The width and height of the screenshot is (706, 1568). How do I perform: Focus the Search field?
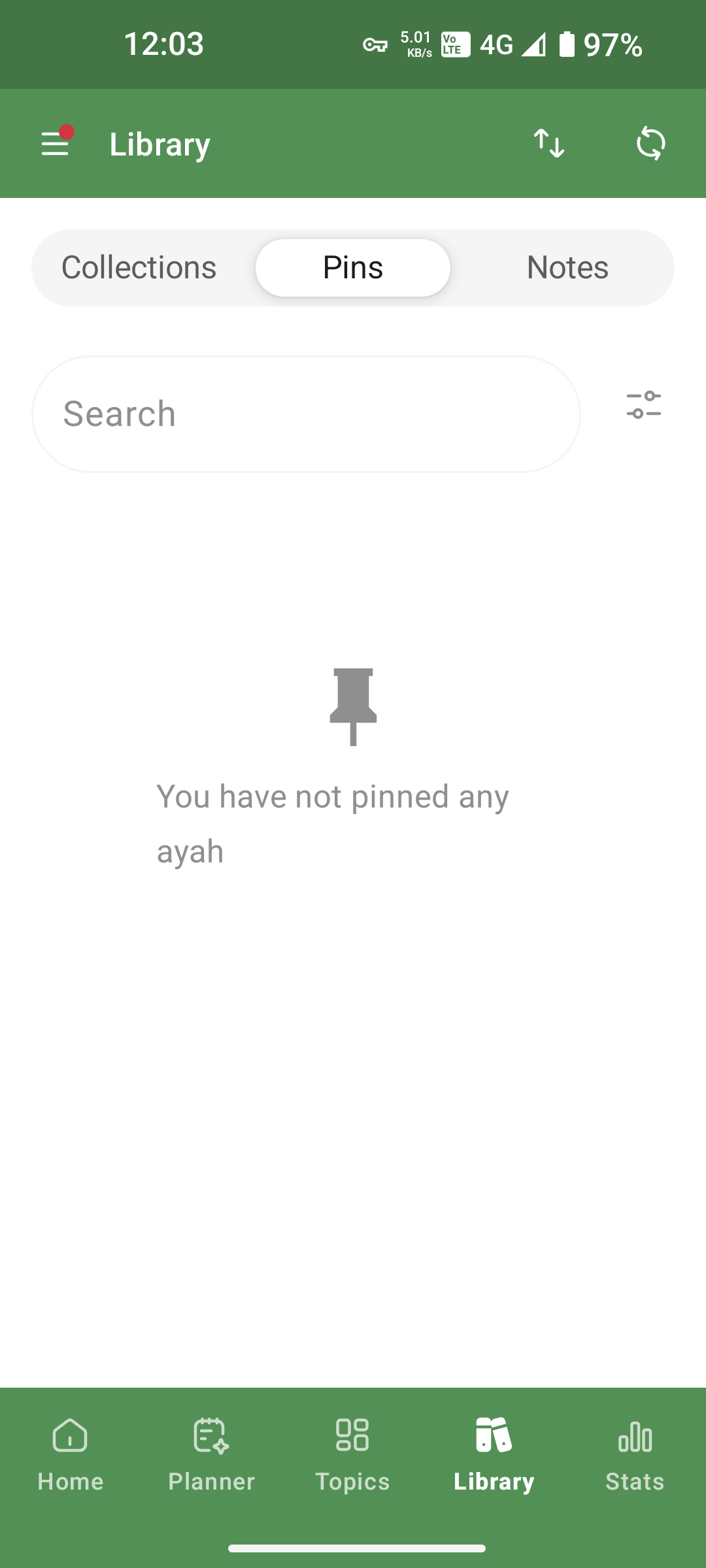coord(306,414)
